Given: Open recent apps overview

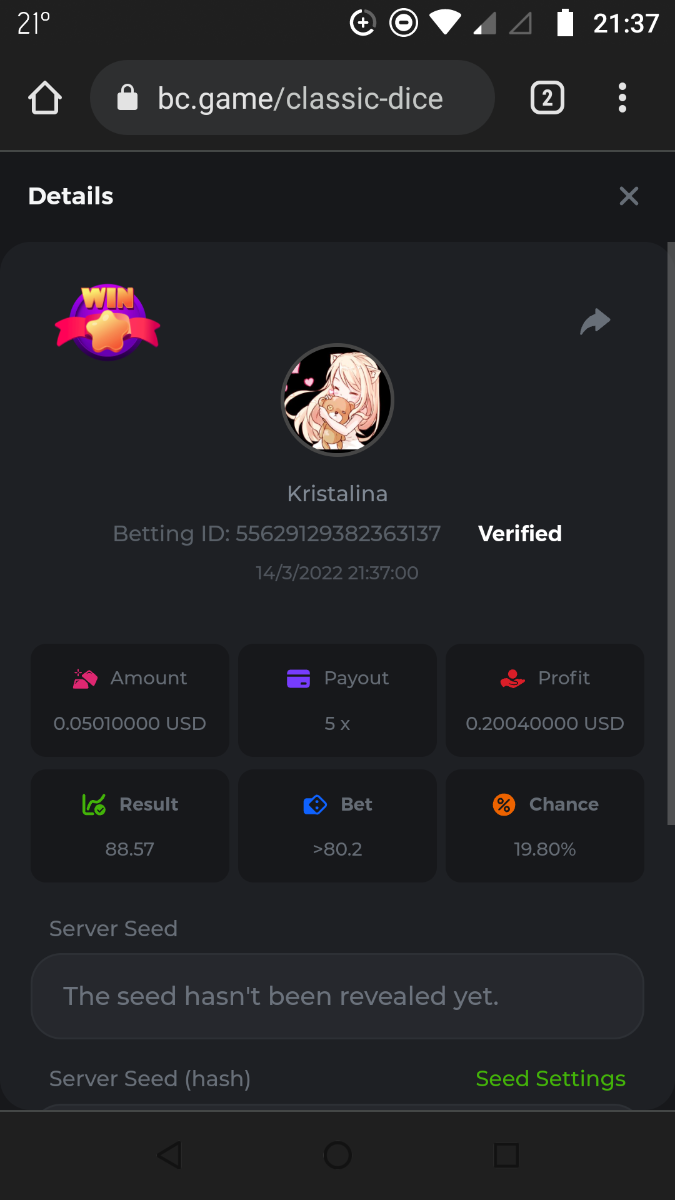Looking at the screenshot, I should tap(506, 1156).
